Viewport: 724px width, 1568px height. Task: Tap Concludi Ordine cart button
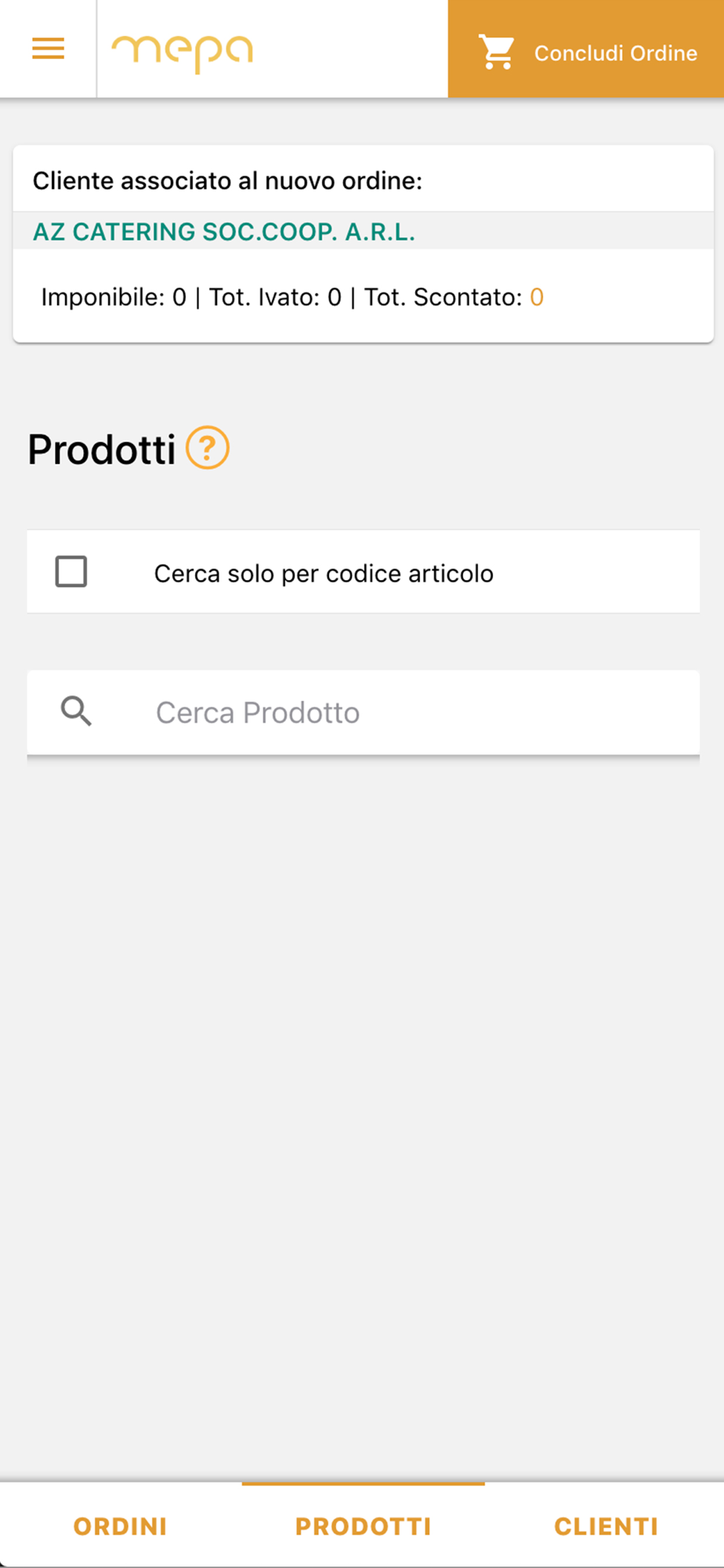586,49
